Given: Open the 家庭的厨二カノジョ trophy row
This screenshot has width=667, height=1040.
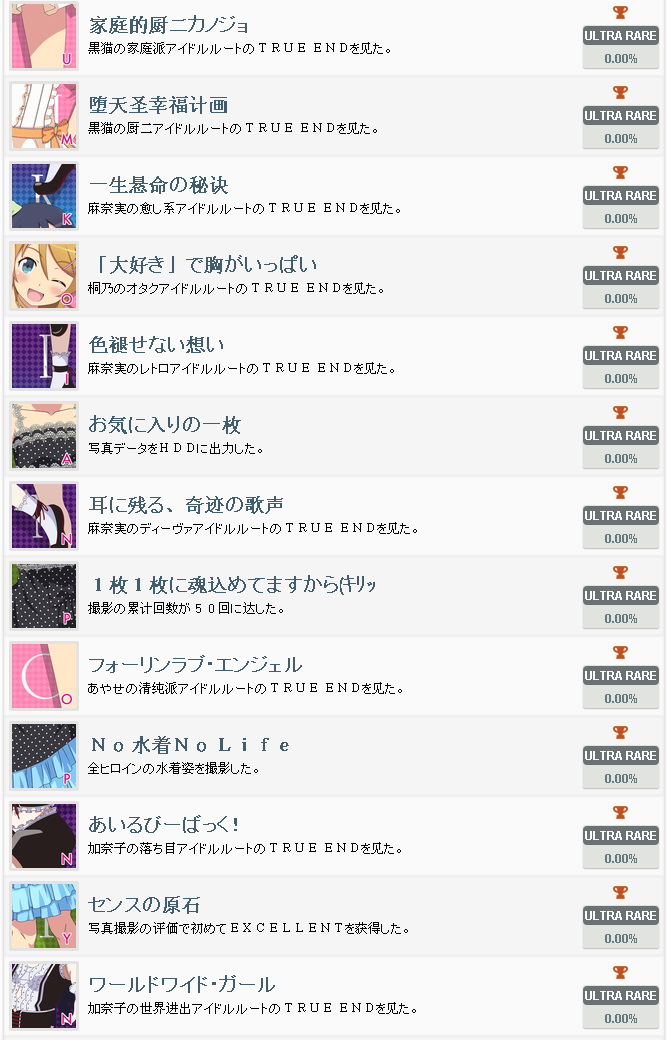Looking at the screenshot, I should tap(169, 25).
